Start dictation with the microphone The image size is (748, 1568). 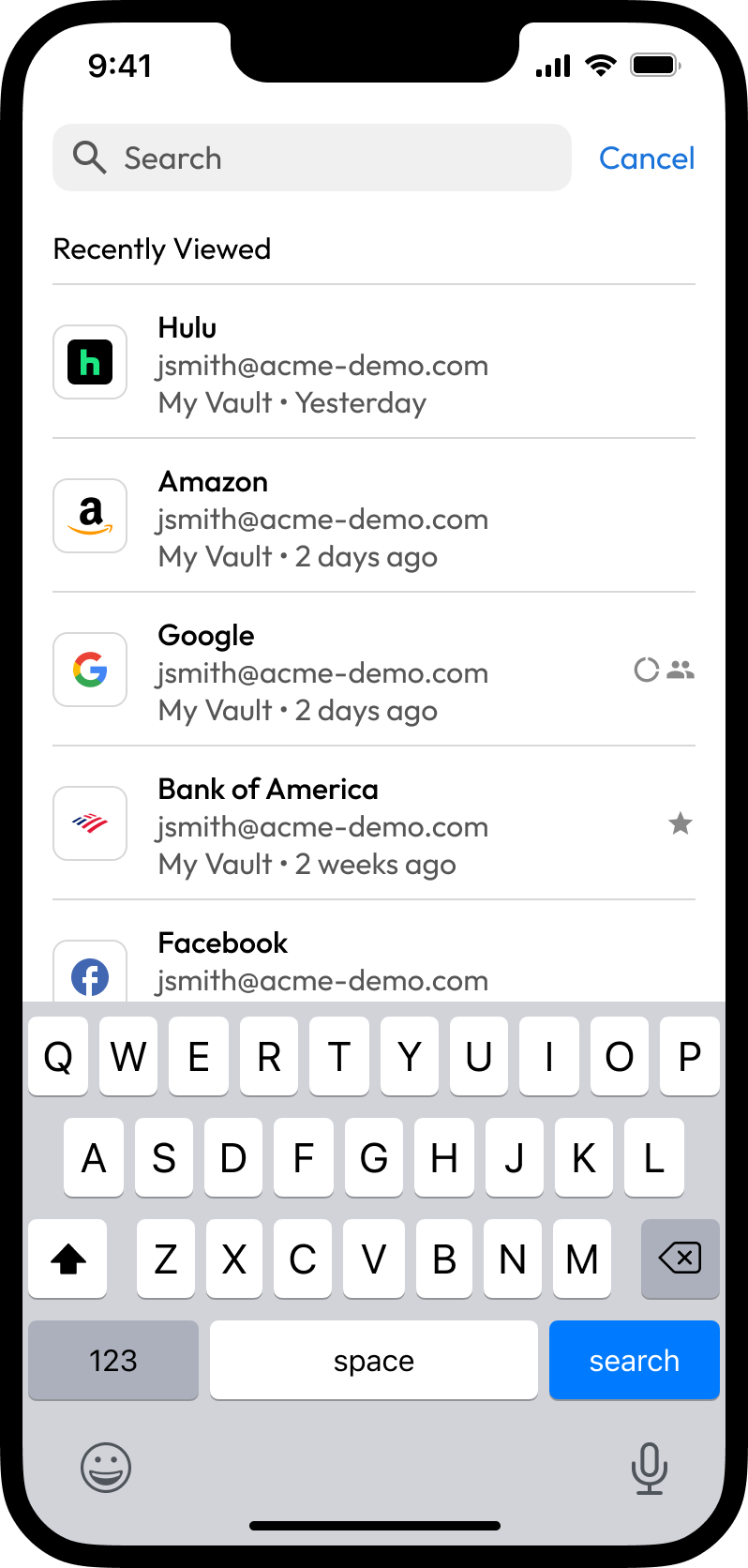click(x=649, y=1467)
